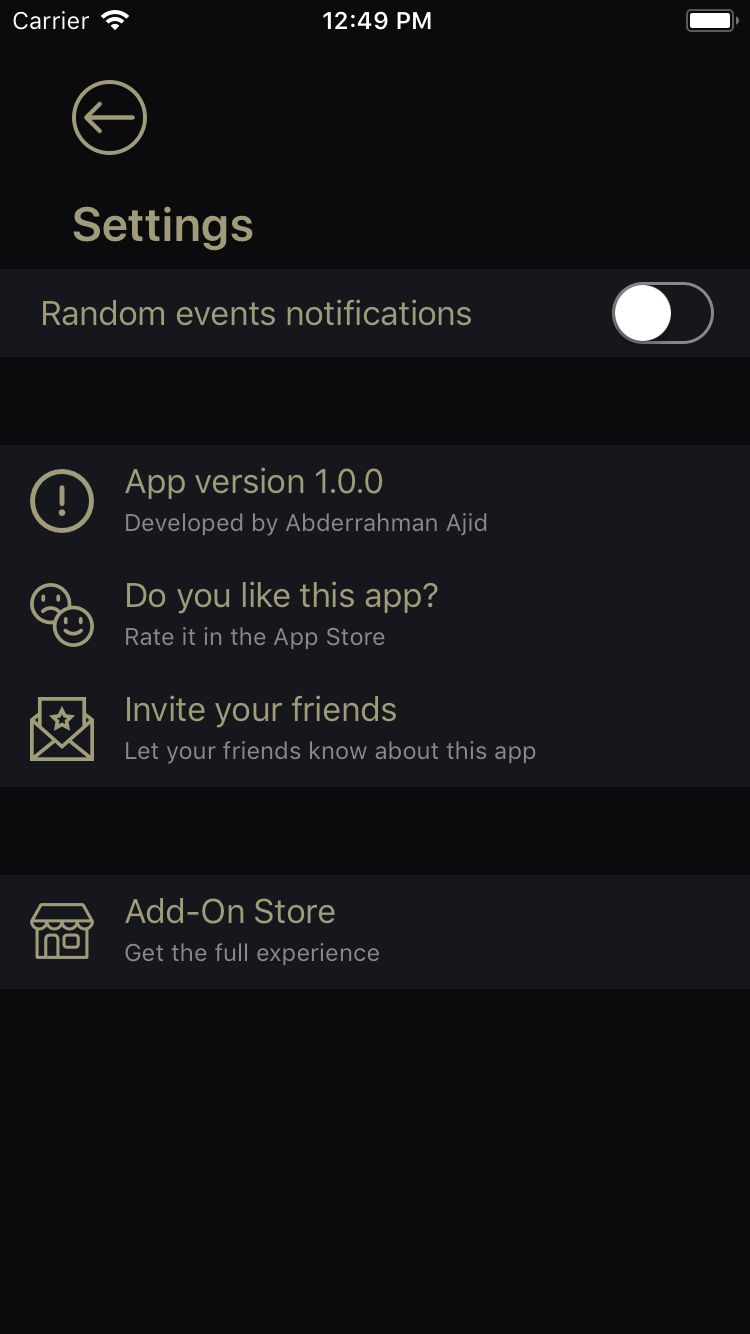The image size is (750, 1334).
Task: Rate the app in the App Store
Action: coord(374,615)
